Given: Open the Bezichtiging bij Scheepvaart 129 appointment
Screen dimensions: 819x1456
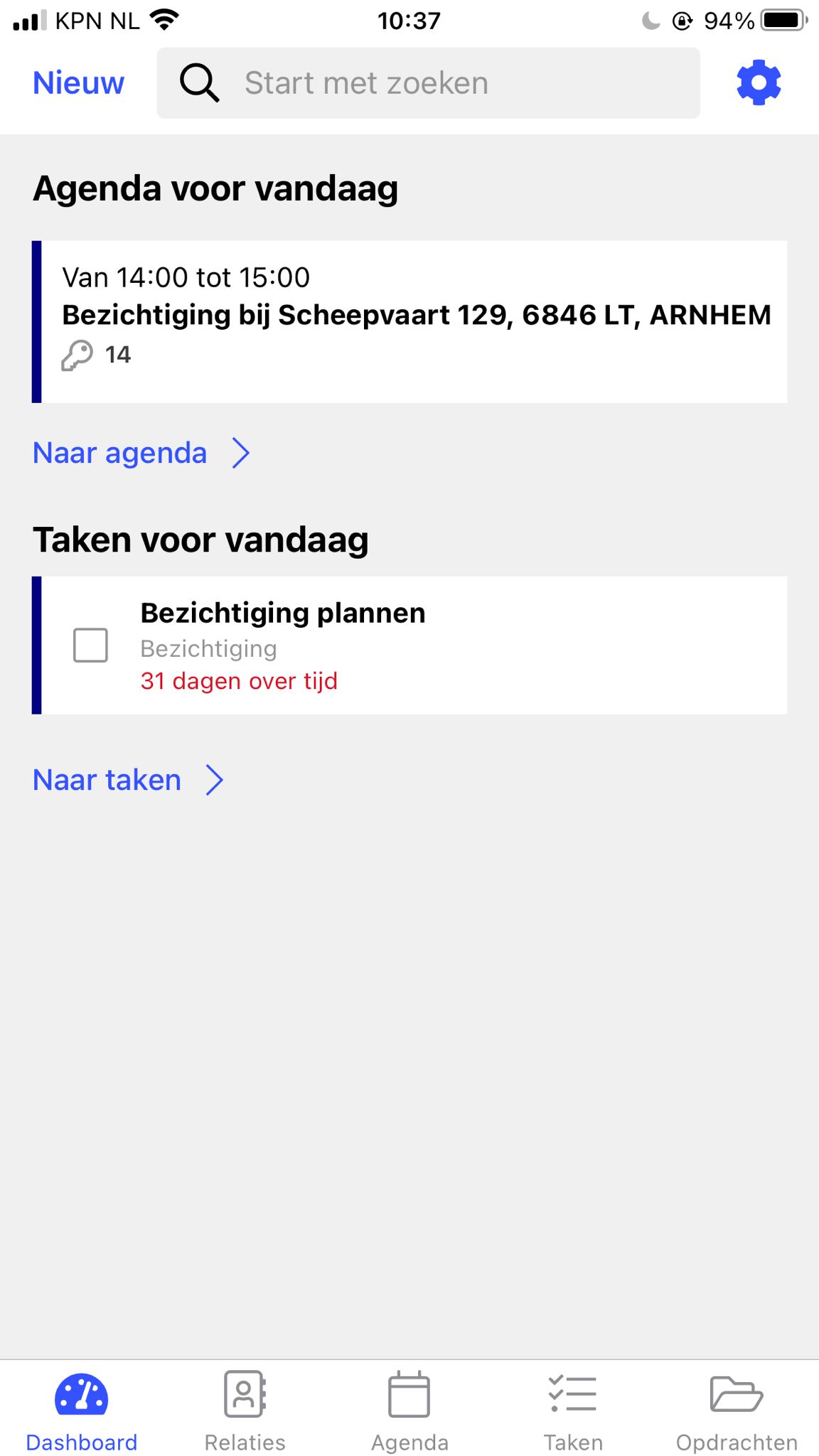Looking at the screenshot, I should [x=409, y=322].
